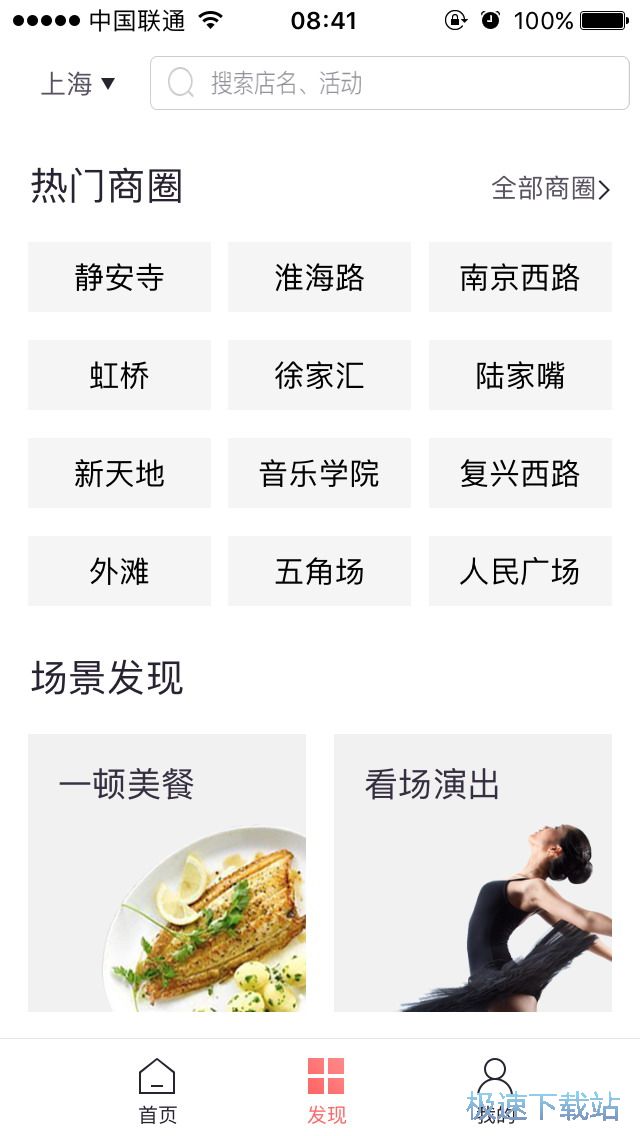Open the 外滩 district

[x=119, y=571]
